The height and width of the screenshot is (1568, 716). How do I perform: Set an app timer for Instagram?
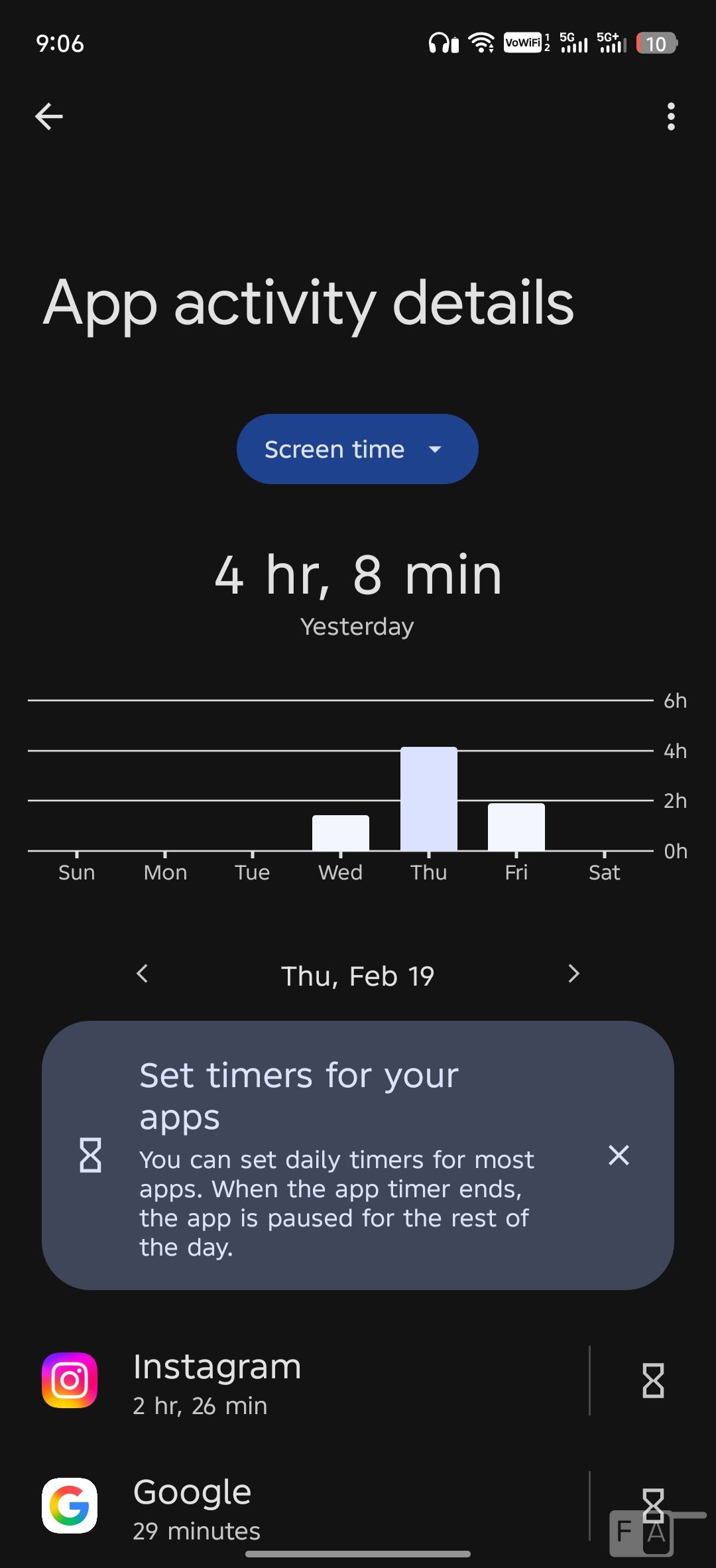(653, 1381)
